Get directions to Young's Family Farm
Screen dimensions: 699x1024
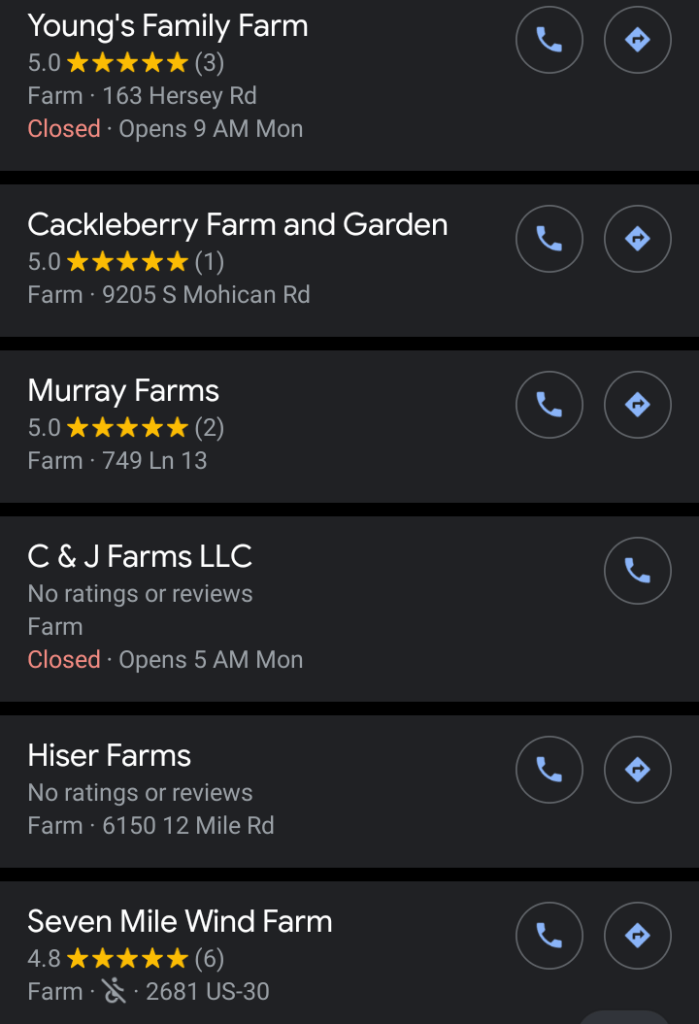pyautogui.click(x=638, y=40)
